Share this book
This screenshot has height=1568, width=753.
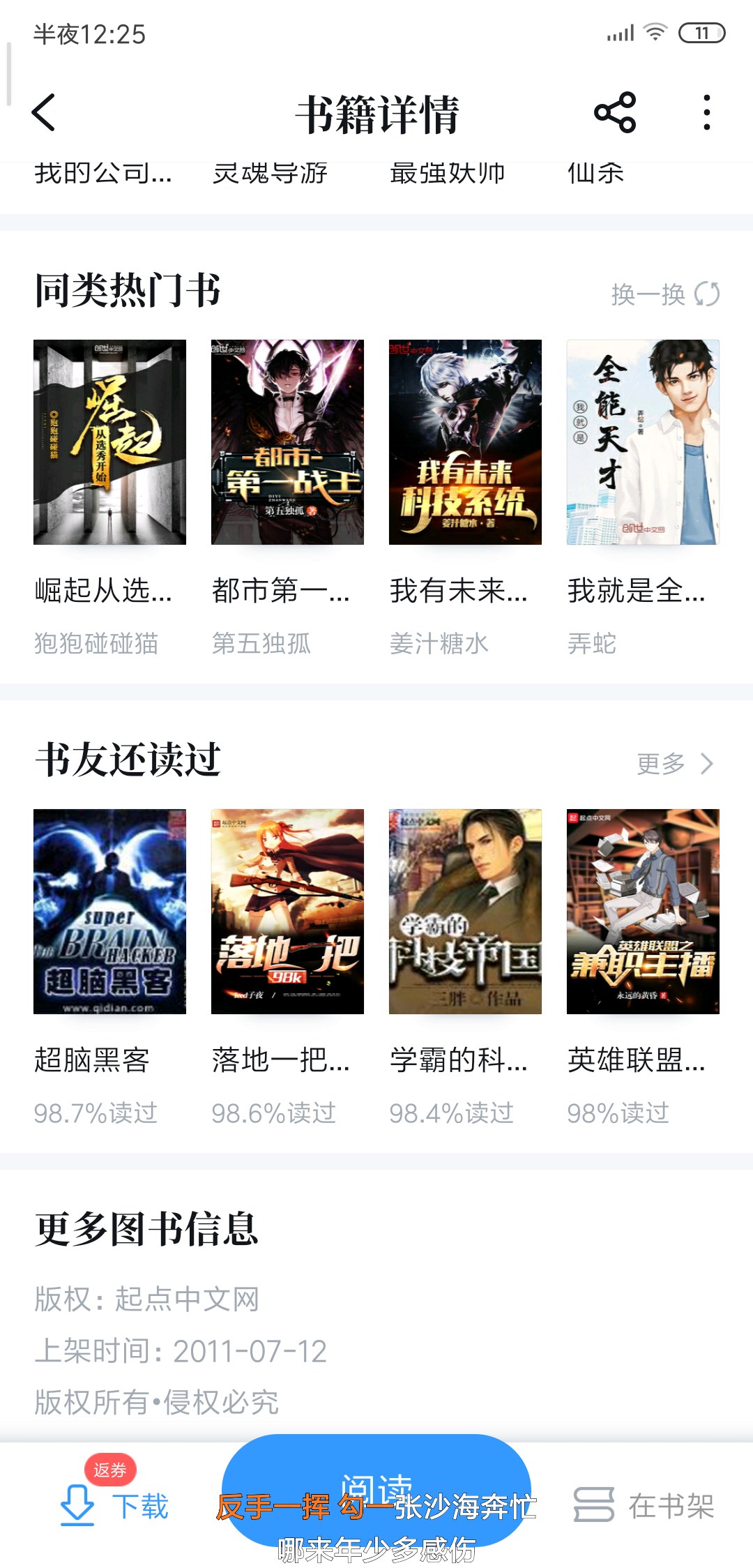pyautogui.click(x=614, y=113)
